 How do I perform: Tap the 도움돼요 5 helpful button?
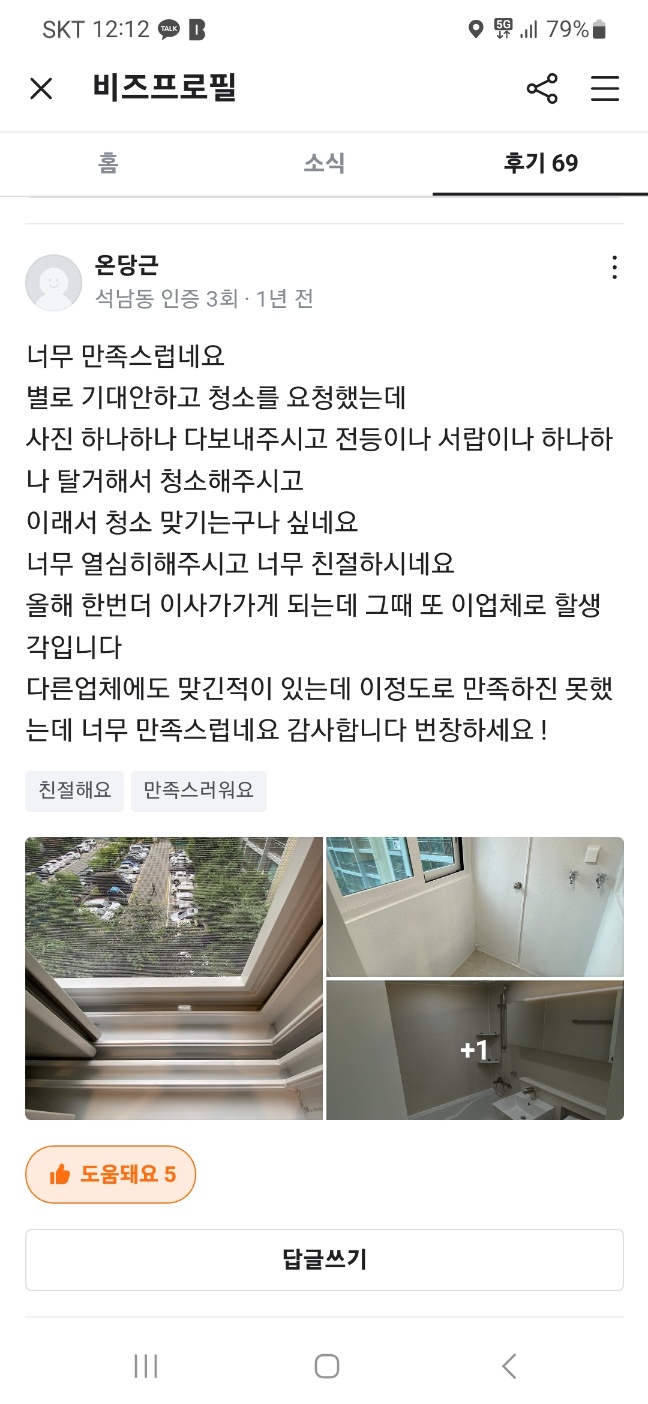pos(110,1174)
